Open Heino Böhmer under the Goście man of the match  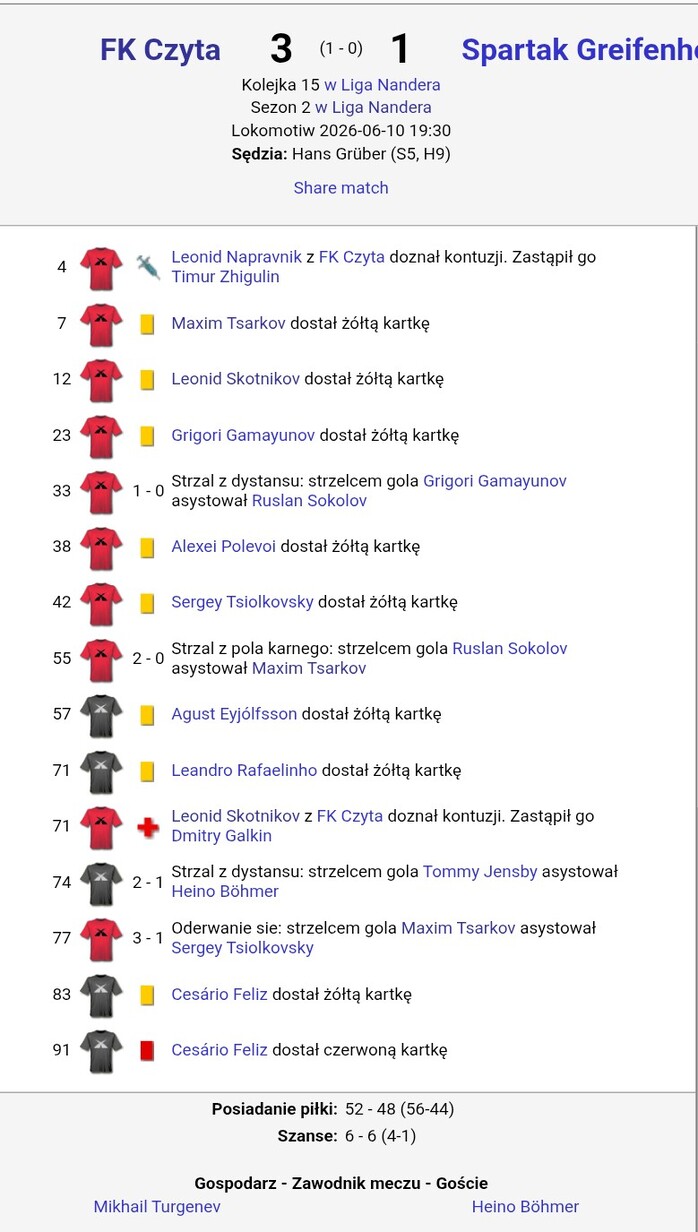(525, 1207)
